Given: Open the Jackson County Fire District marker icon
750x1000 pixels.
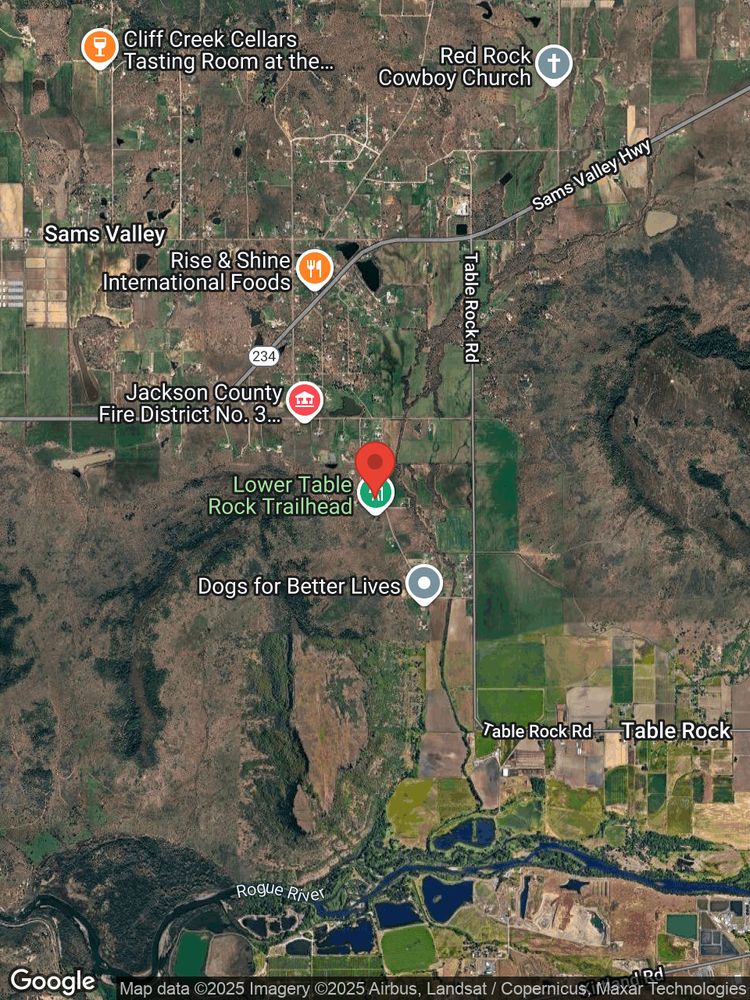Looking at the screenshot, I should click(x=303, y=400).
